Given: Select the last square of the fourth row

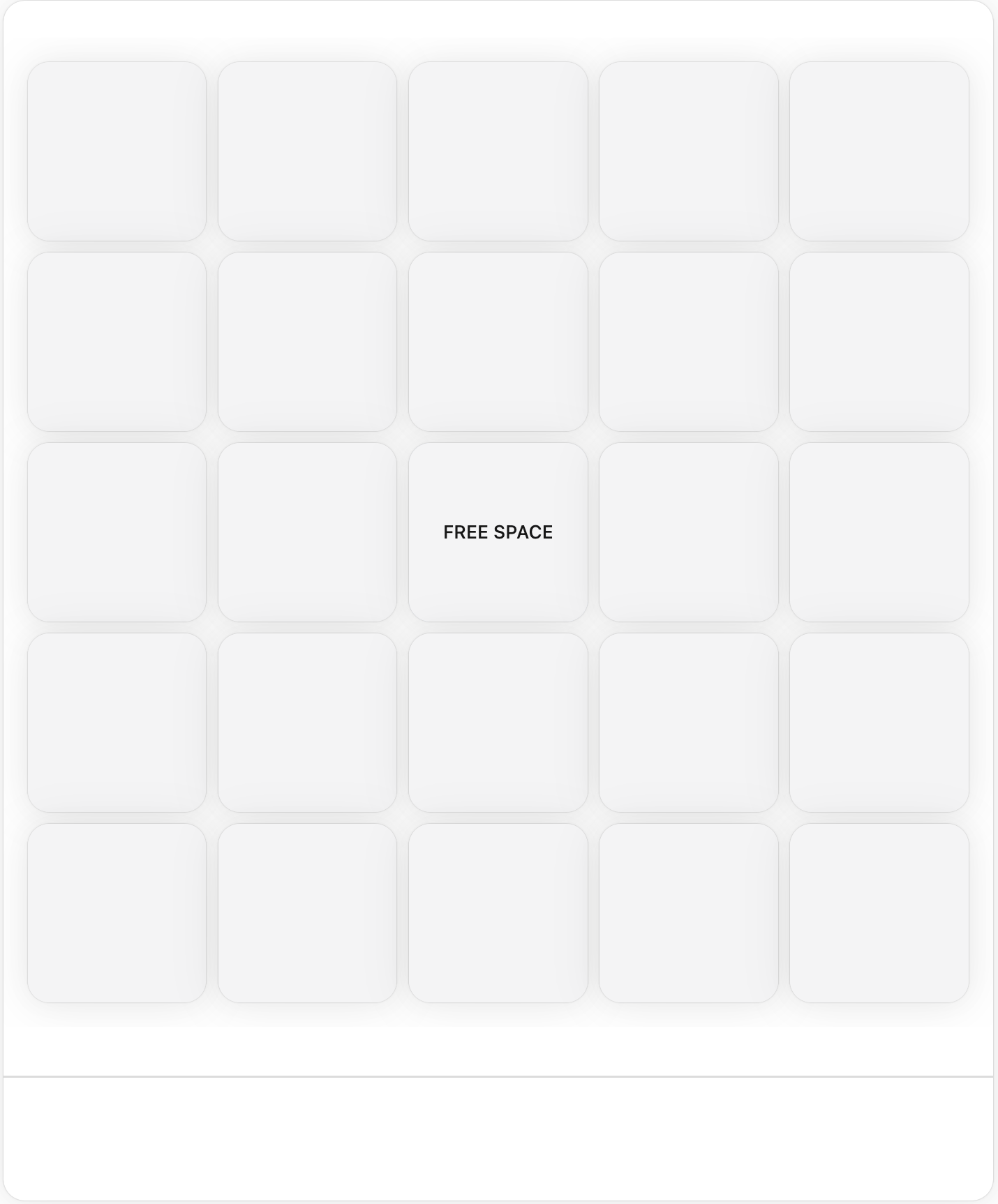Looking at the screenshot, I should [879, 723].
